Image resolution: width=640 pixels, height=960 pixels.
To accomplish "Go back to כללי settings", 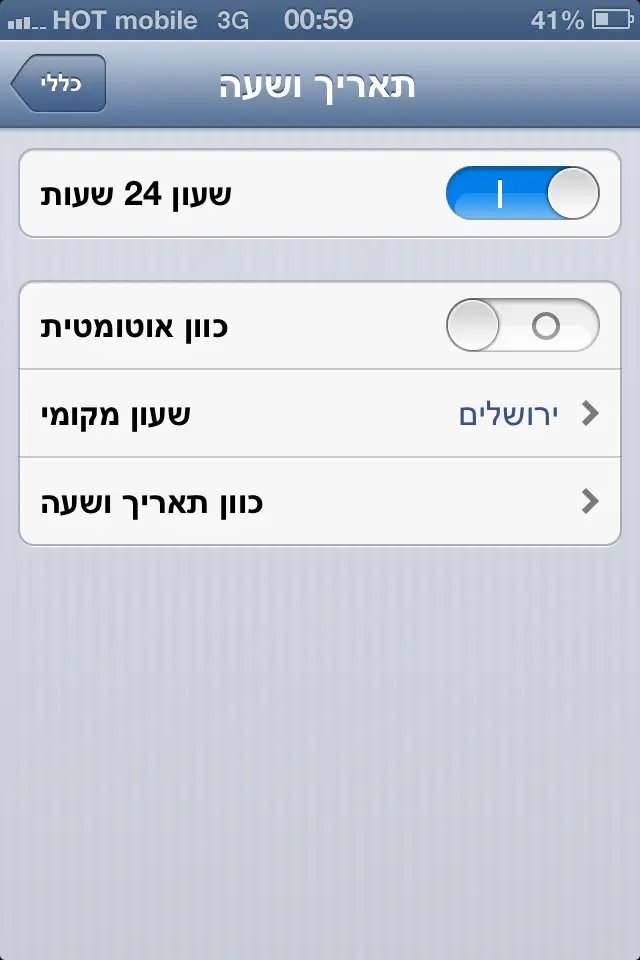I will 58,84.
